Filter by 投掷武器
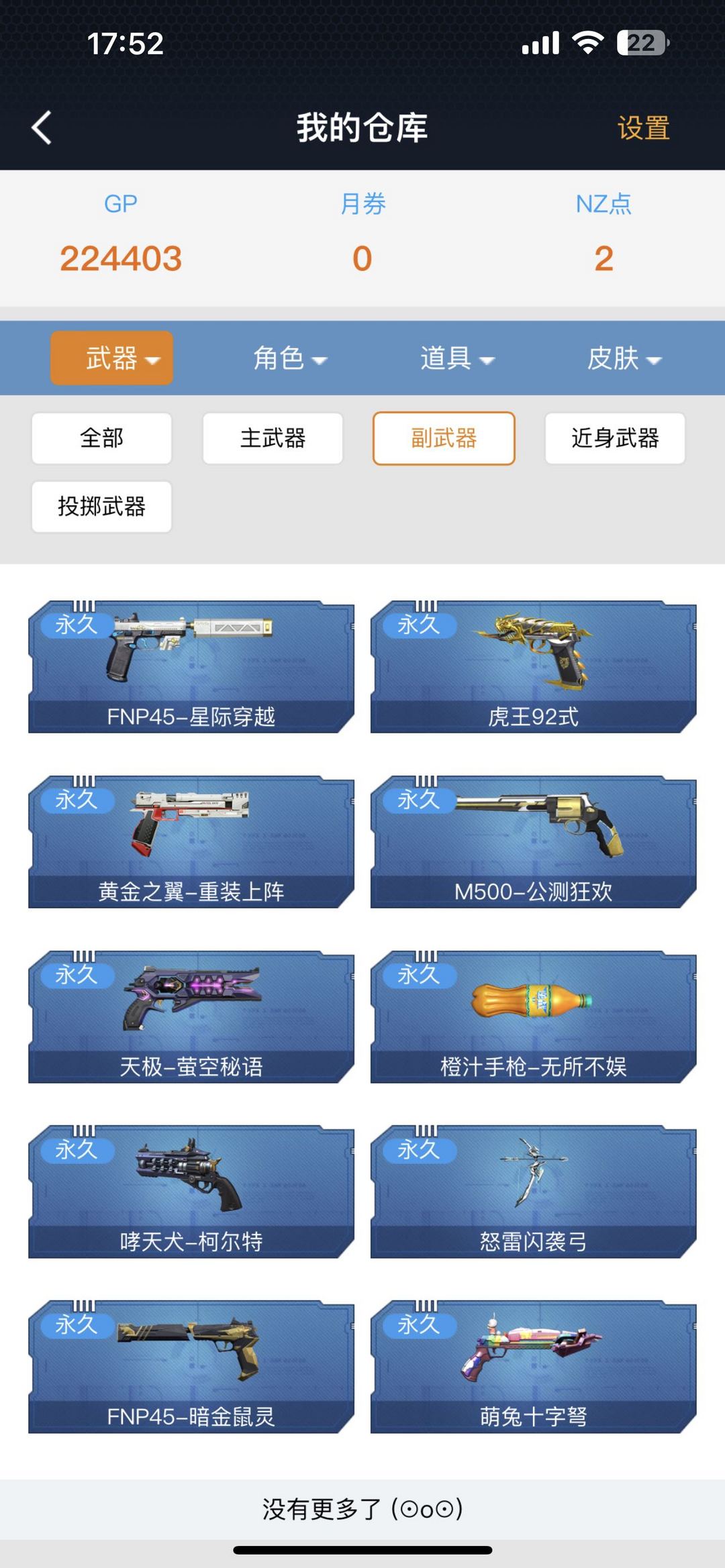 tap(101, 507)
